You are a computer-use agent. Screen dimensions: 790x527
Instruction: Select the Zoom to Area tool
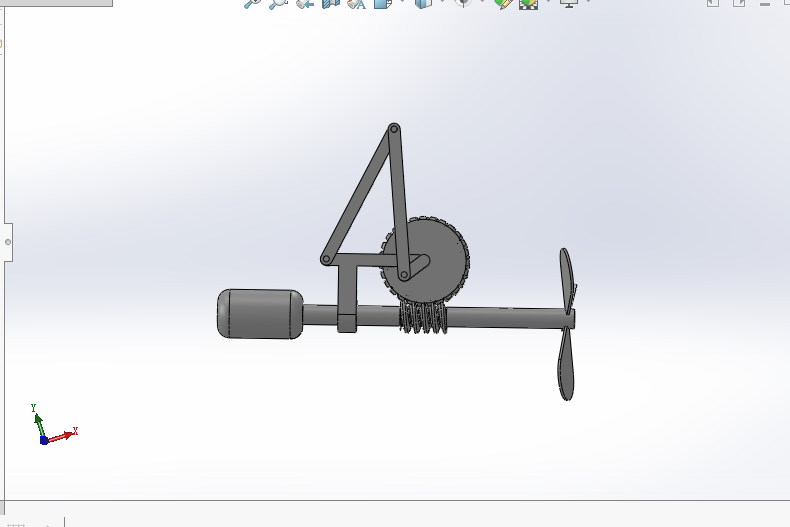[278, 4]
